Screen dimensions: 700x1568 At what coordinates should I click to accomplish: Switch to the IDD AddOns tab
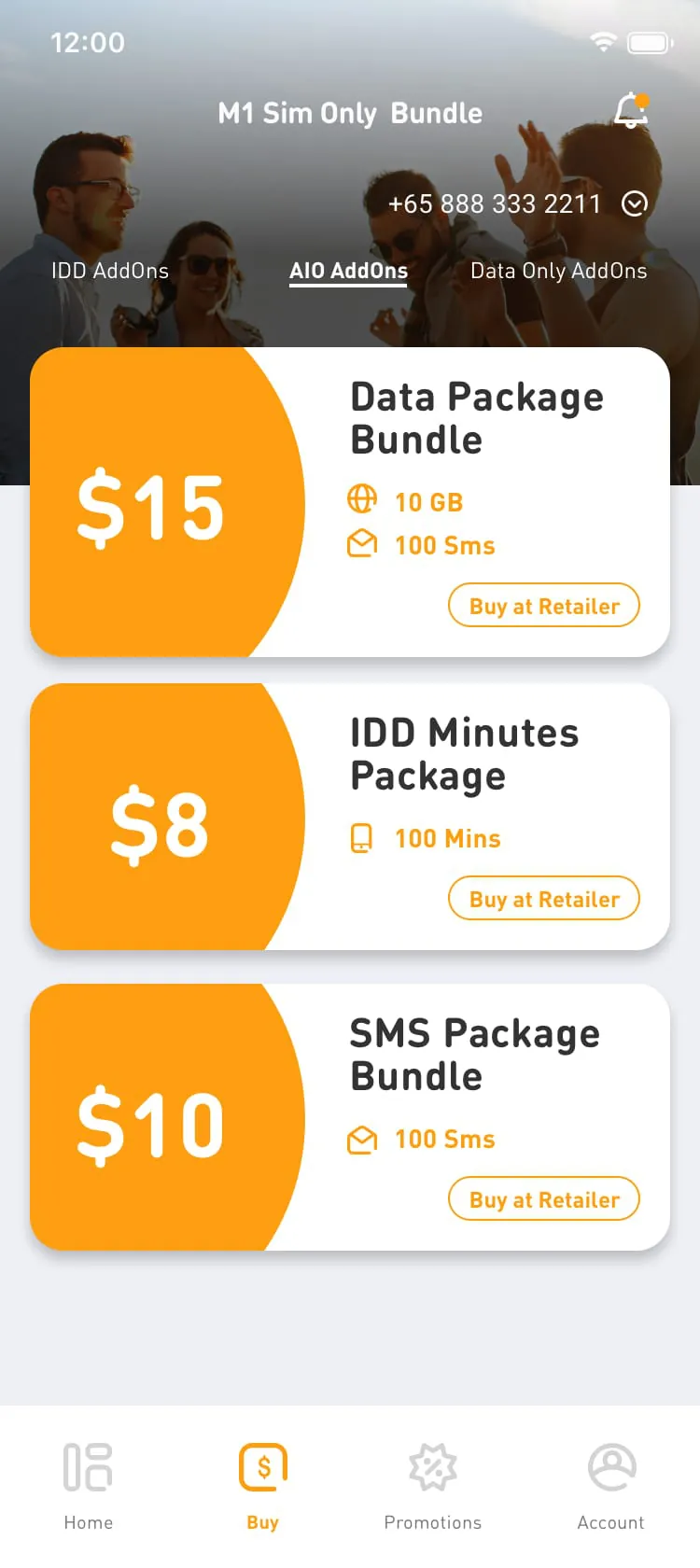click(110, 271)
